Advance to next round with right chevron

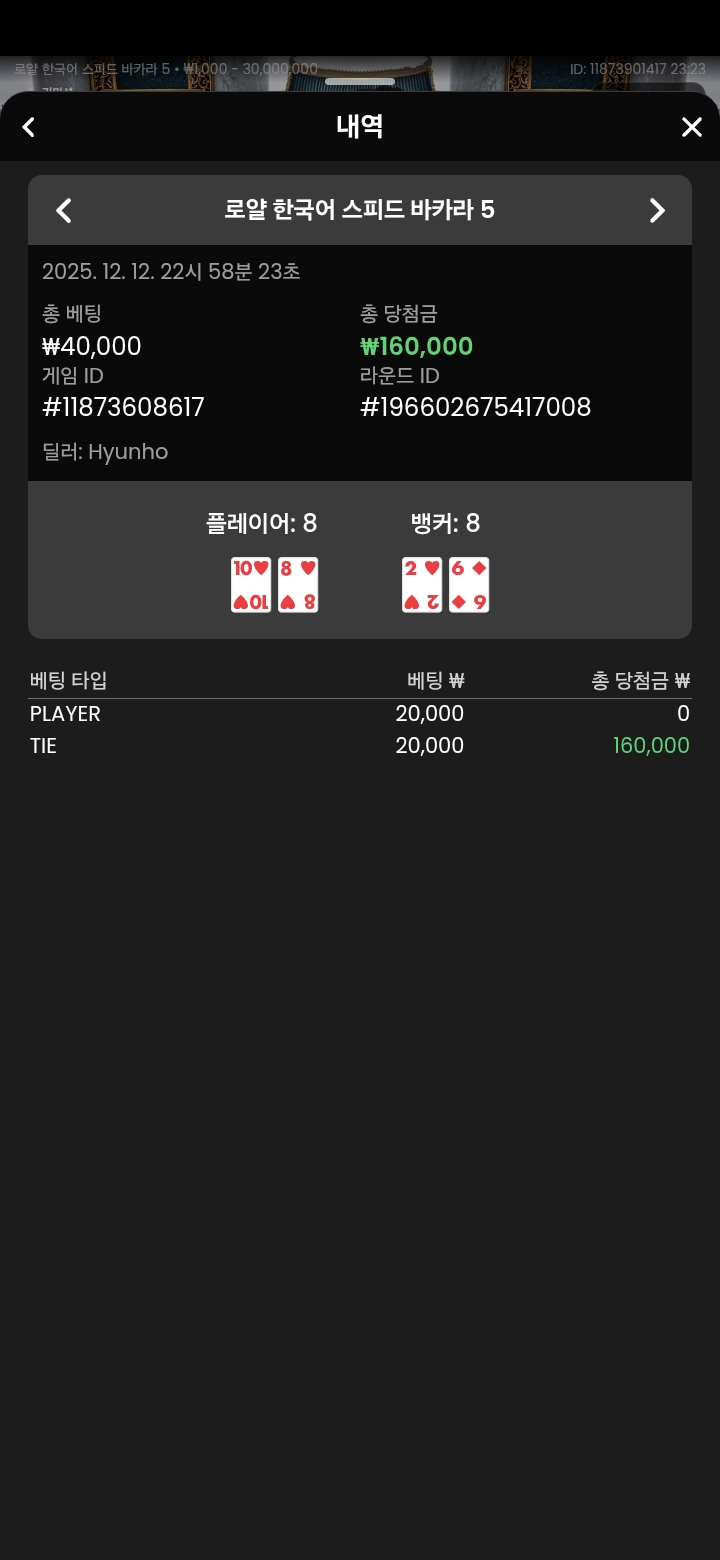657,210
